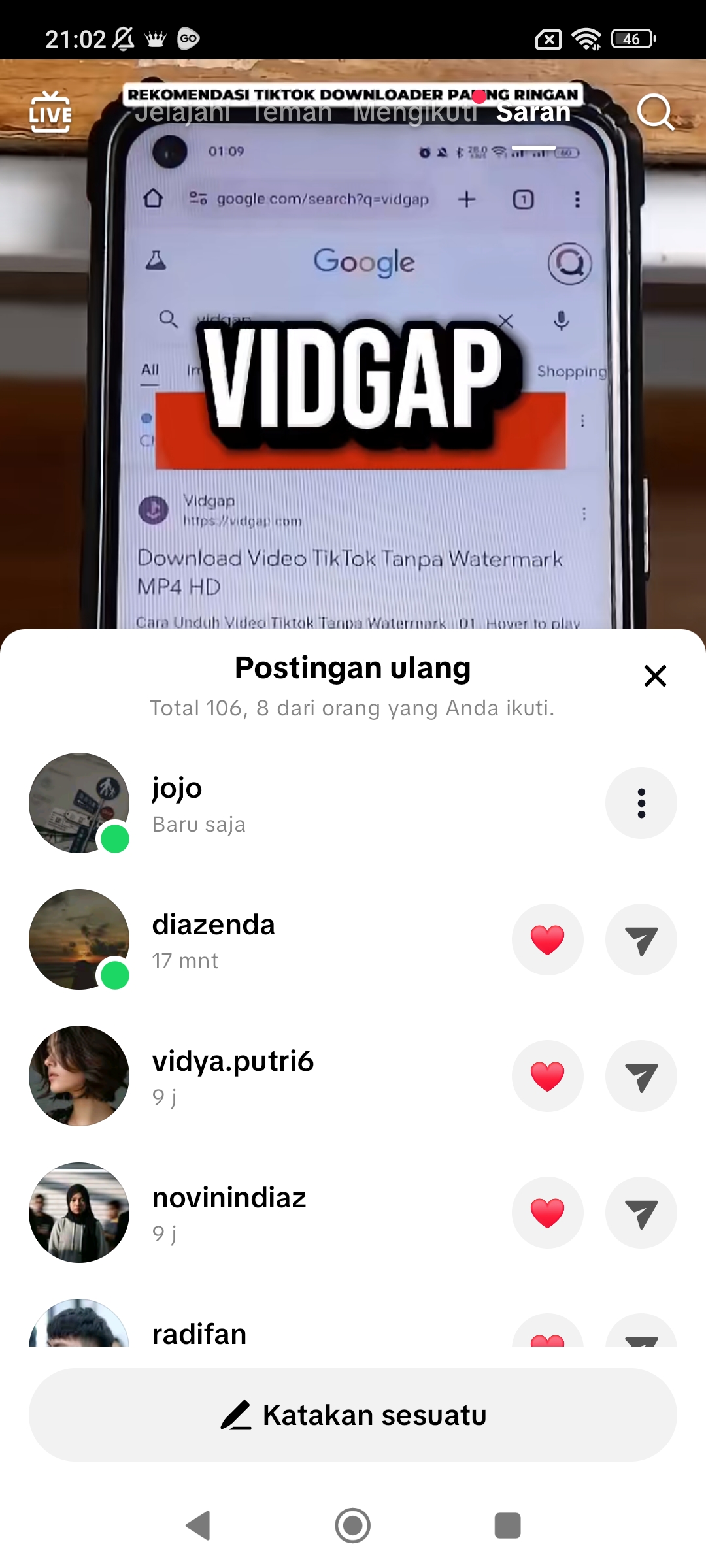Open jojo's profile
This screenshot has height=1568, width=706.
pos(79,803)
